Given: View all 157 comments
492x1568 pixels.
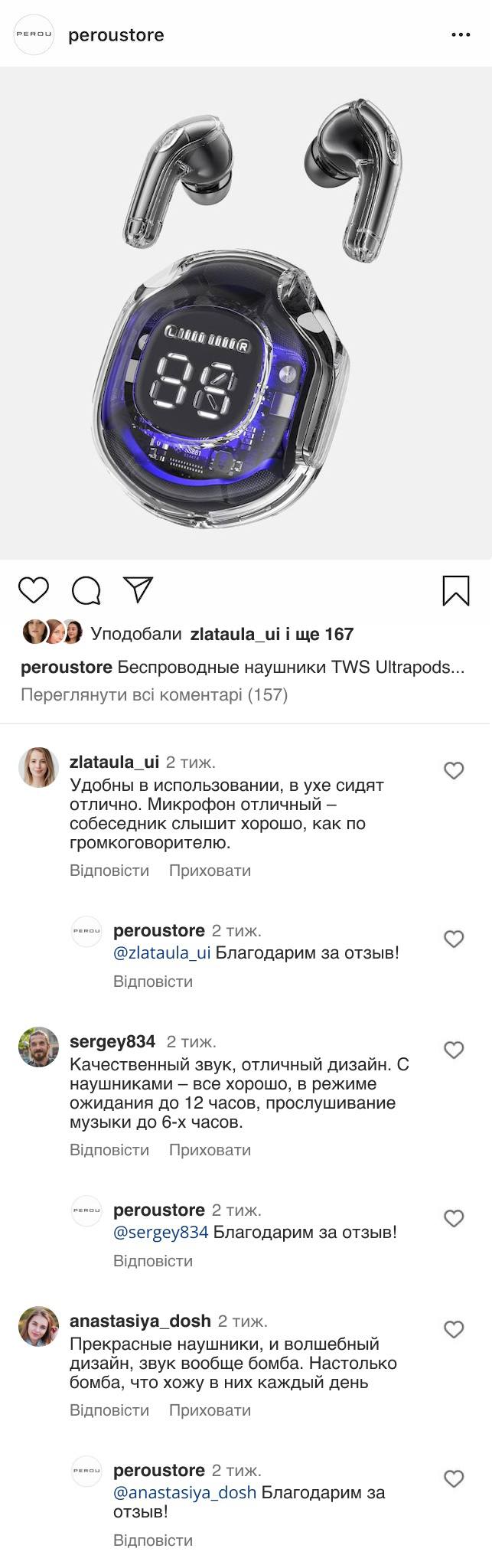Looking at the screenshot, I should point(154,695).
